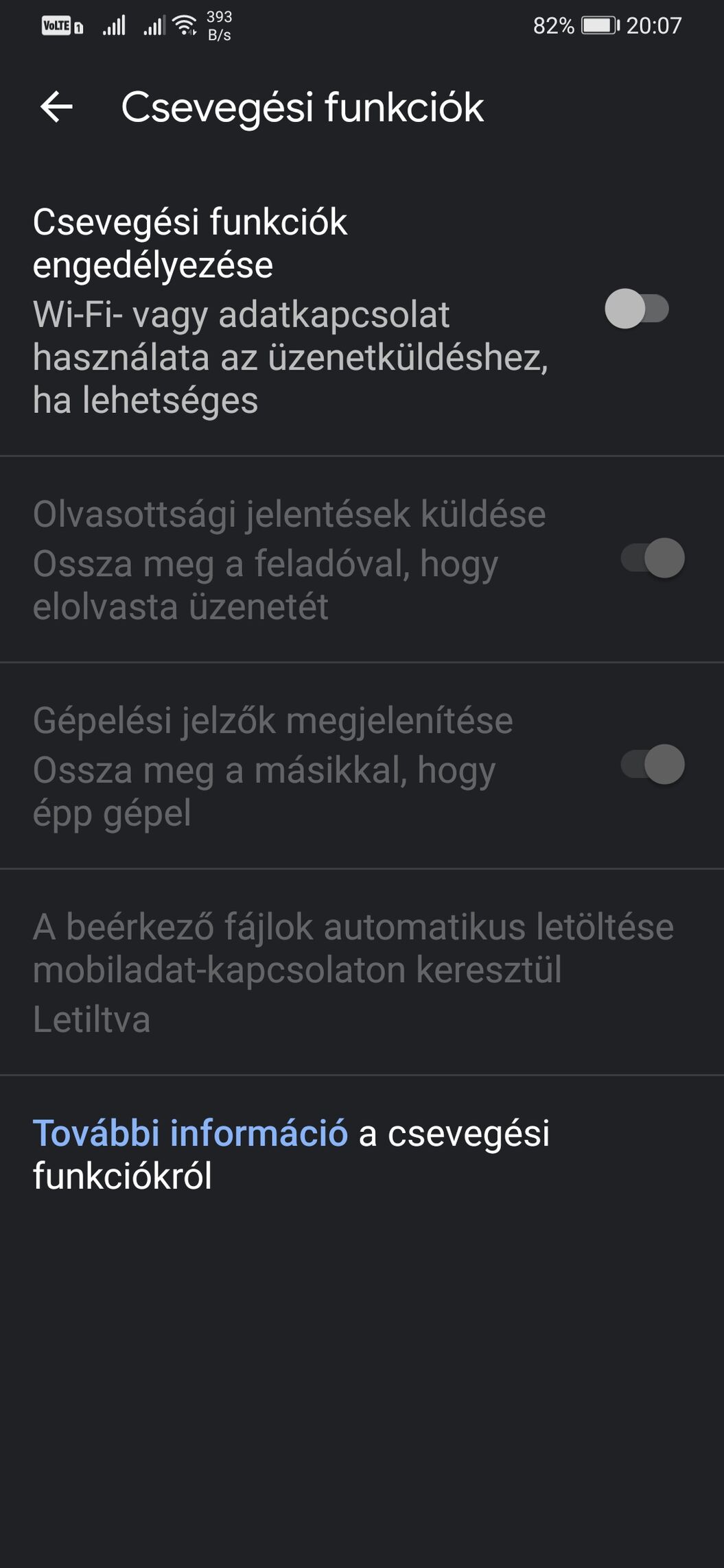Go back from Csevegési funkciók
Screen dimensions: 724x1568
click(56, 107)
